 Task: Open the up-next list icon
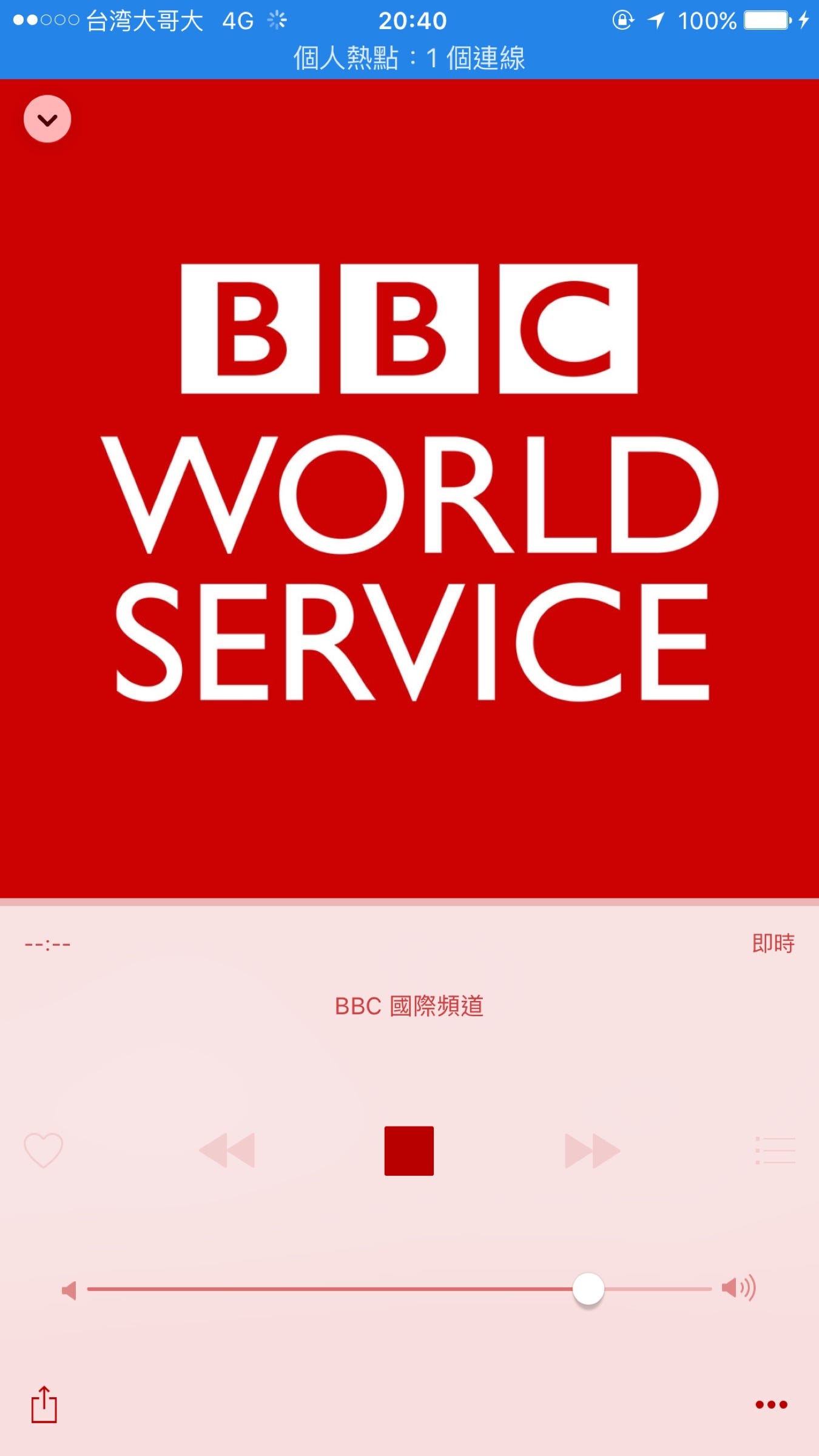[775, 1150]
